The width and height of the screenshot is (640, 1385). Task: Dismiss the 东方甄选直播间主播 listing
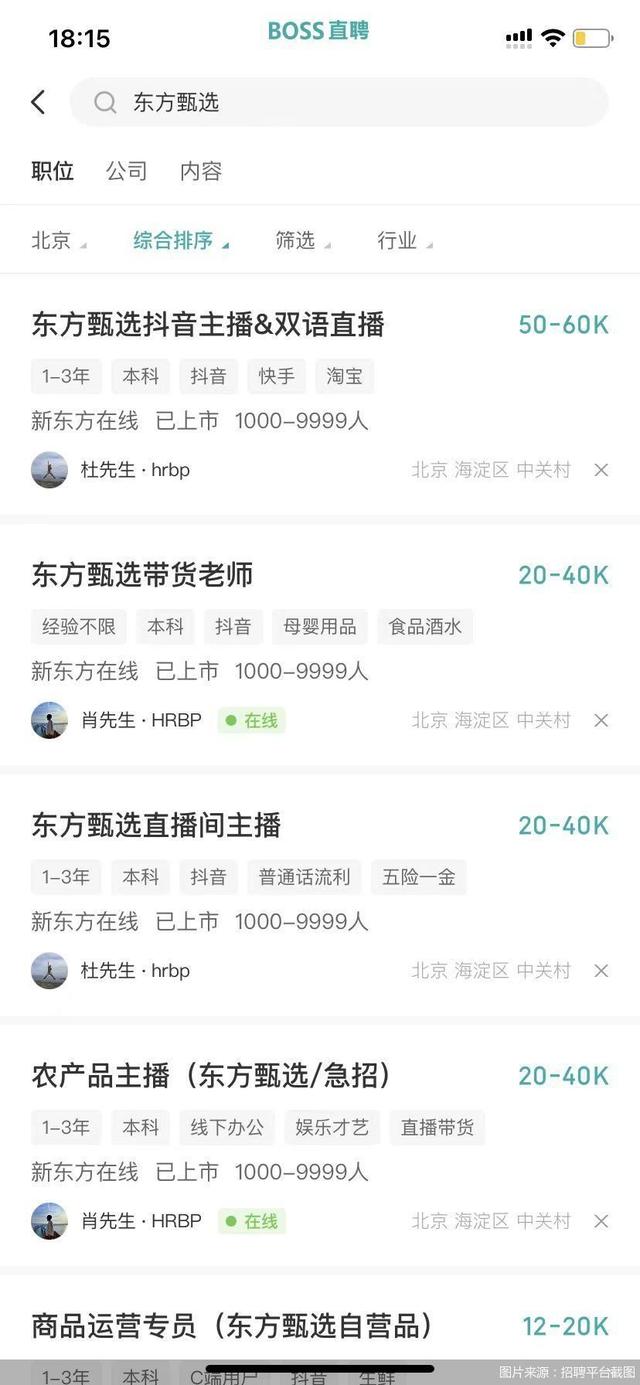pyautogui.click(x=601, y=971)
